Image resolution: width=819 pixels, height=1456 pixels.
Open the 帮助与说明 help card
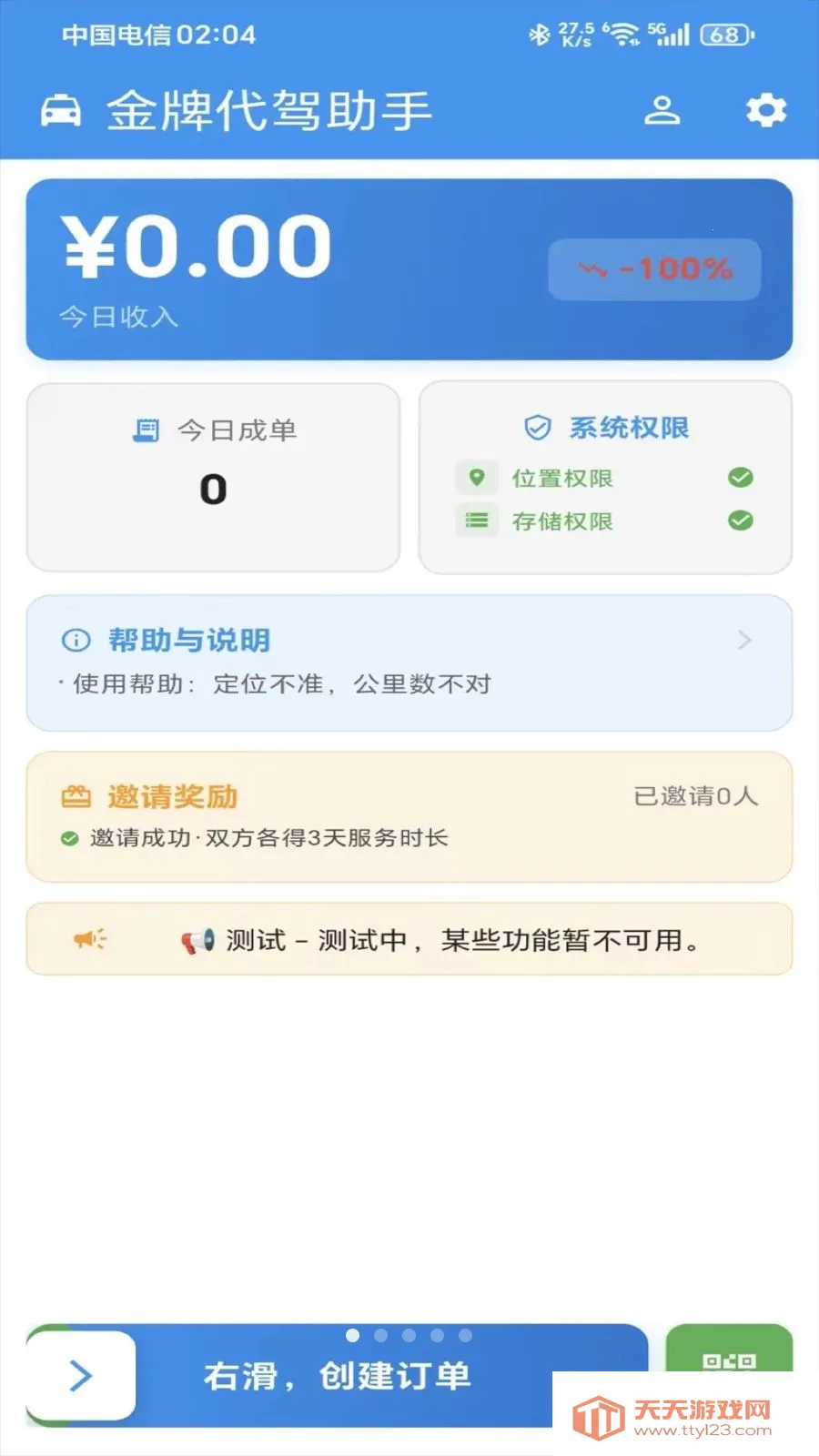pos(409,662)
